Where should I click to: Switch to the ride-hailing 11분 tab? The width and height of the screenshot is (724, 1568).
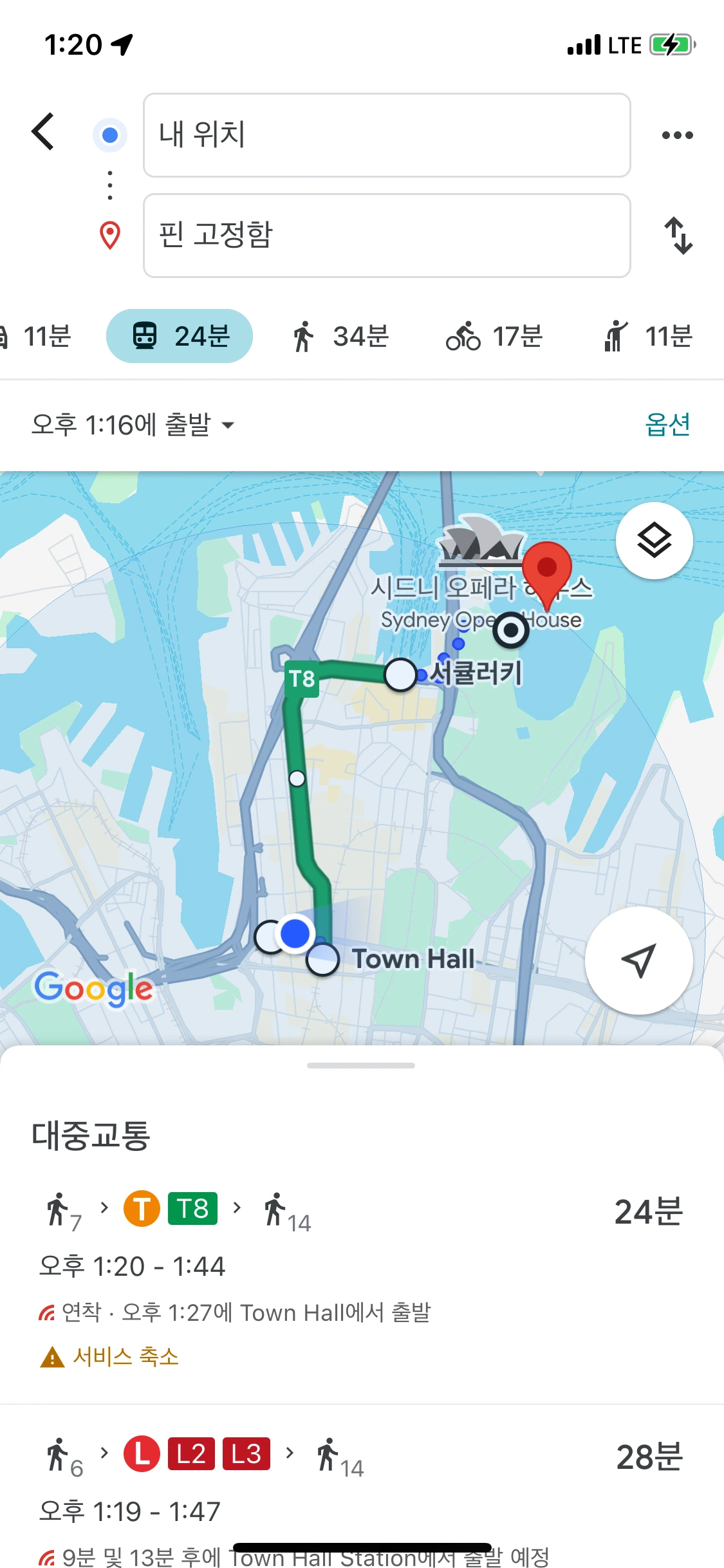647,336
